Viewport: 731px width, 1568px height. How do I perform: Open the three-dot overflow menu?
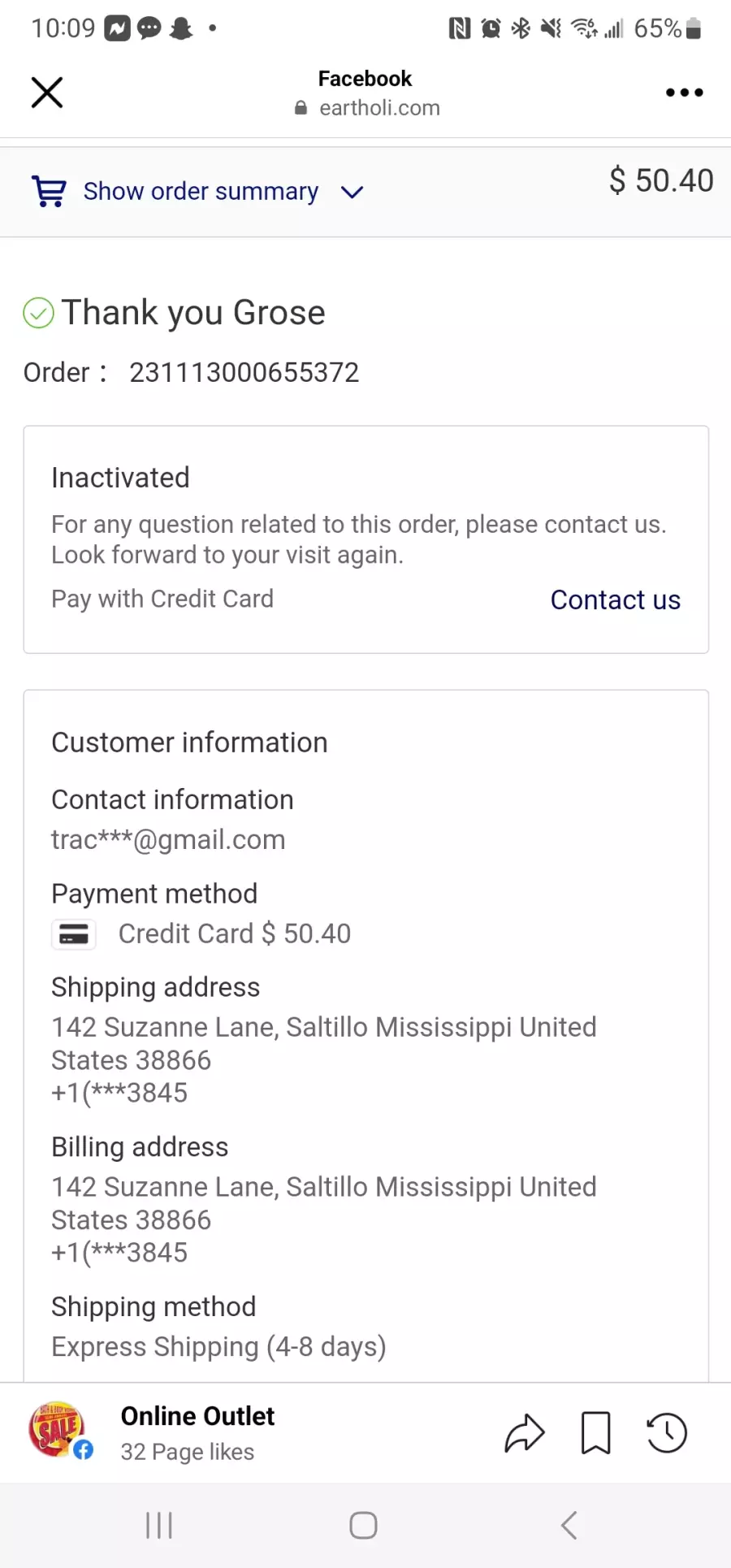[x=684, y=93]
